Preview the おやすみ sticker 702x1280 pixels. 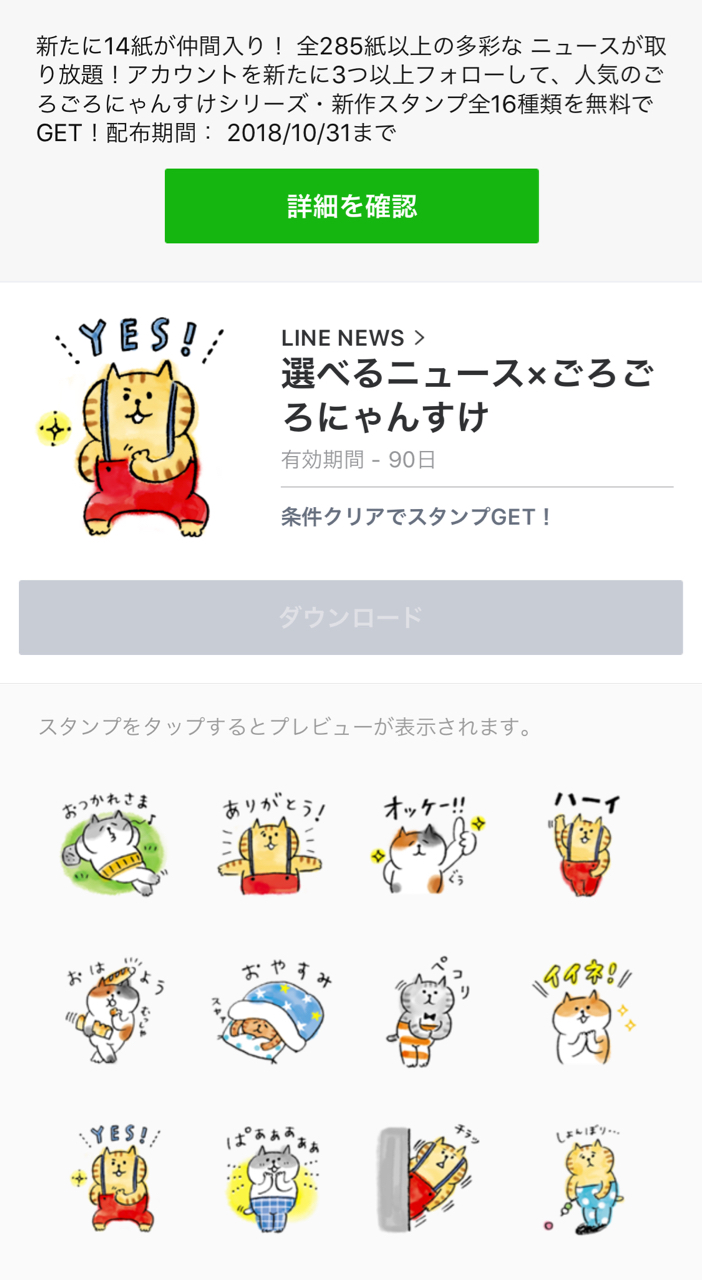click(x=270, y=1010)
